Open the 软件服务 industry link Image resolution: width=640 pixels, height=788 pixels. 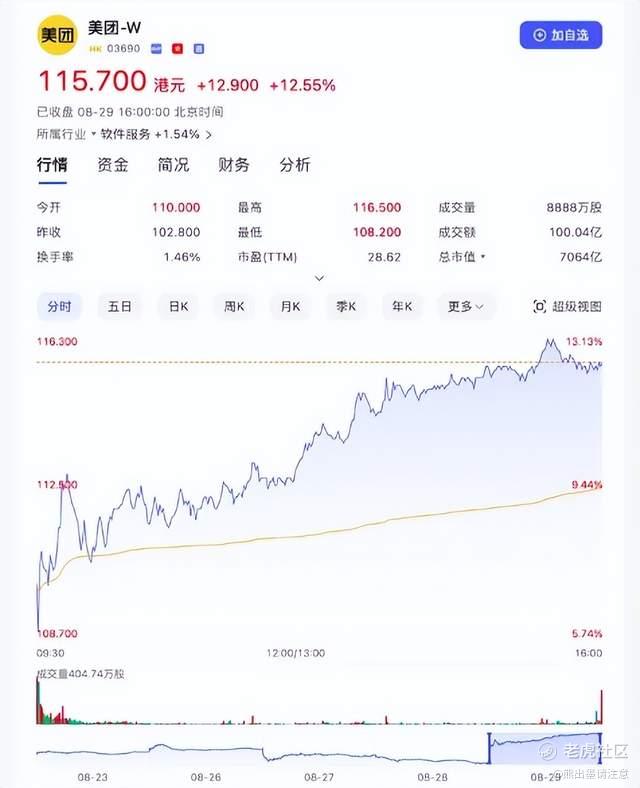pos(150,133)
